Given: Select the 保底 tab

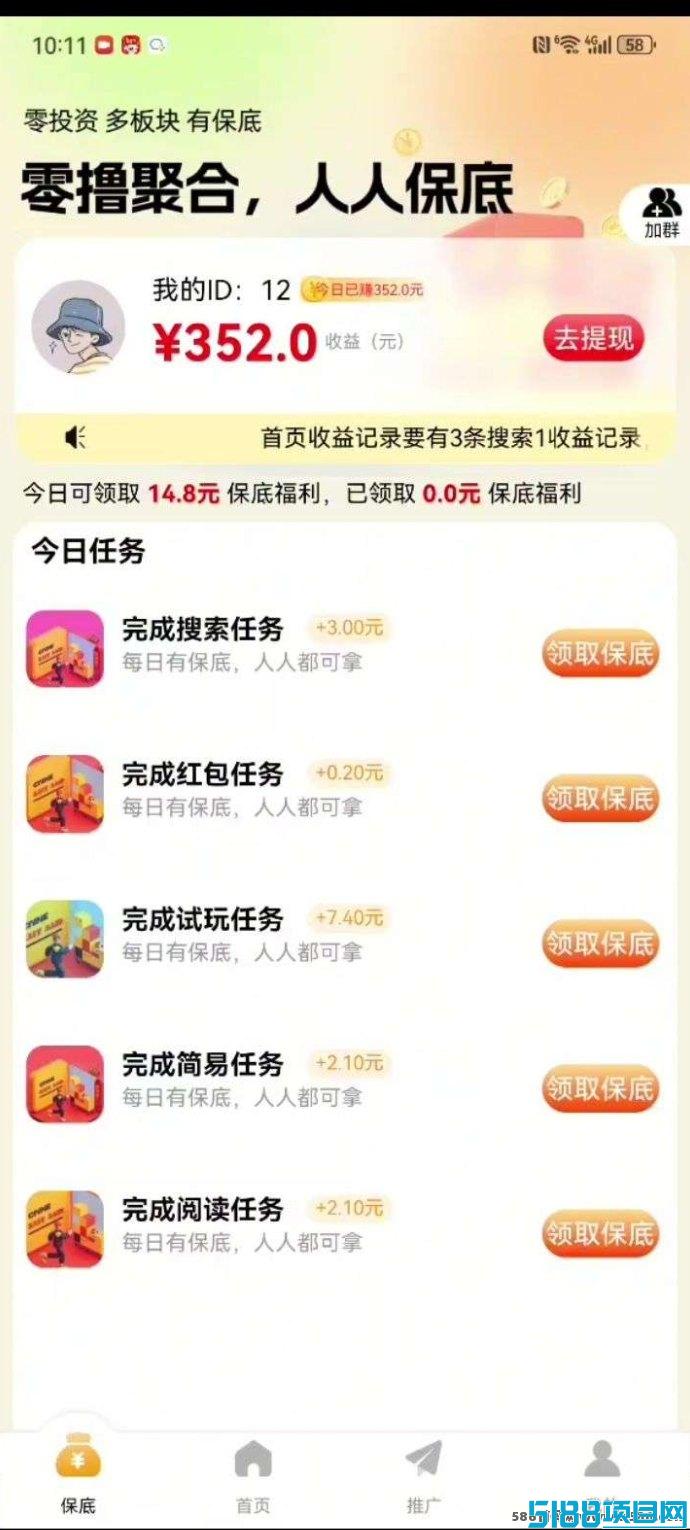Looking at the screenshot, I should 79,1476.
